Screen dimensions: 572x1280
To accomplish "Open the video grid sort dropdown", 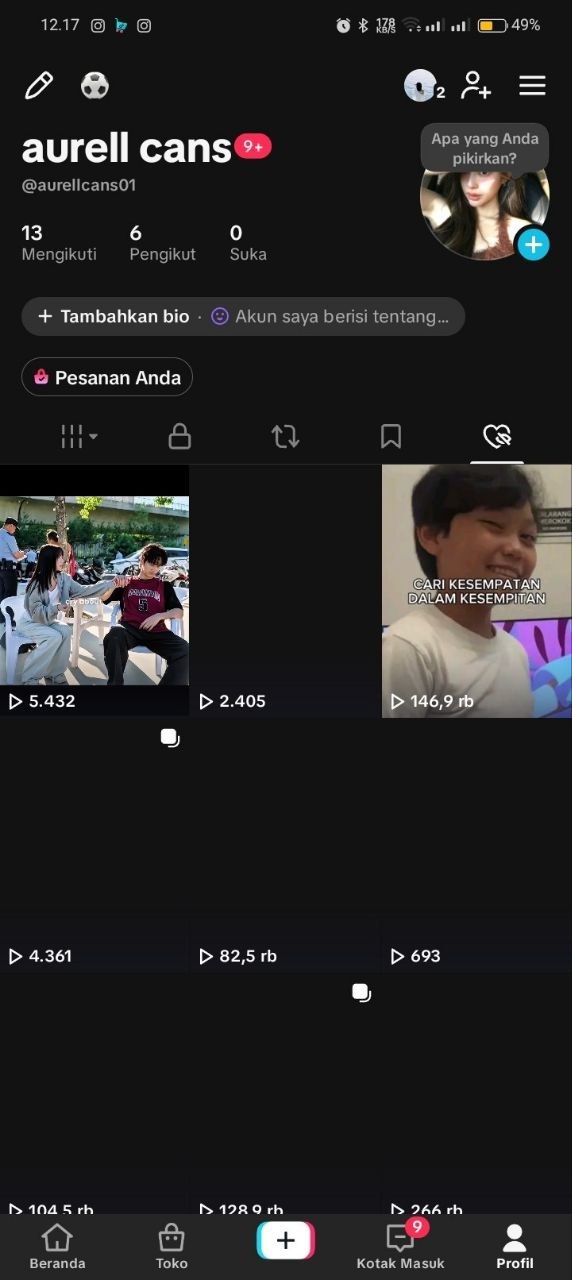I will point(79,436).
